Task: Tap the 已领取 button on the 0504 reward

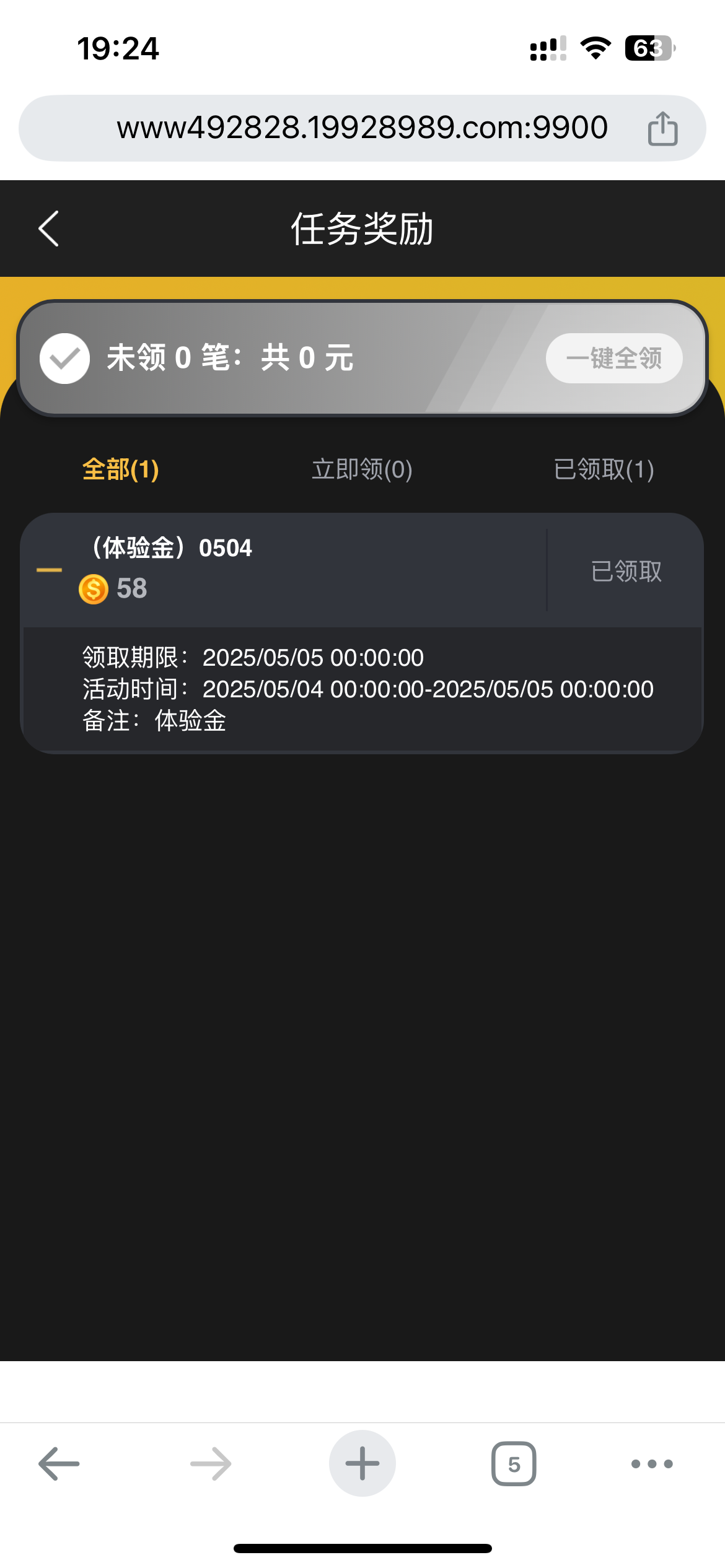Action: point(626,571)
